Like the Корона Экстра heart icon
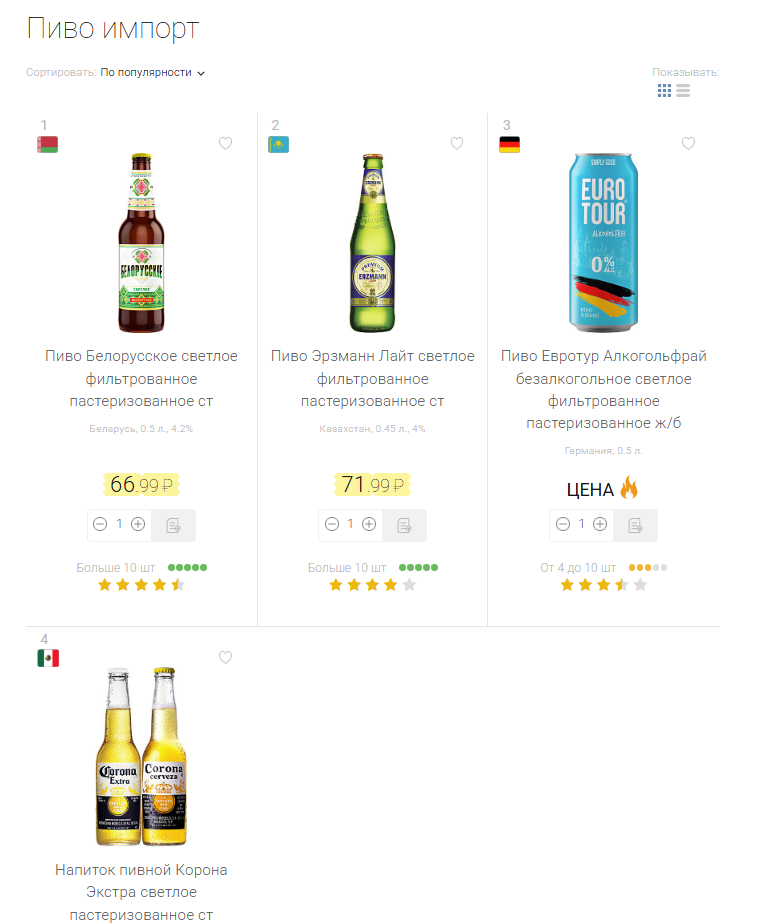Screen dimensions: 765x923 (x=225, y=657)
